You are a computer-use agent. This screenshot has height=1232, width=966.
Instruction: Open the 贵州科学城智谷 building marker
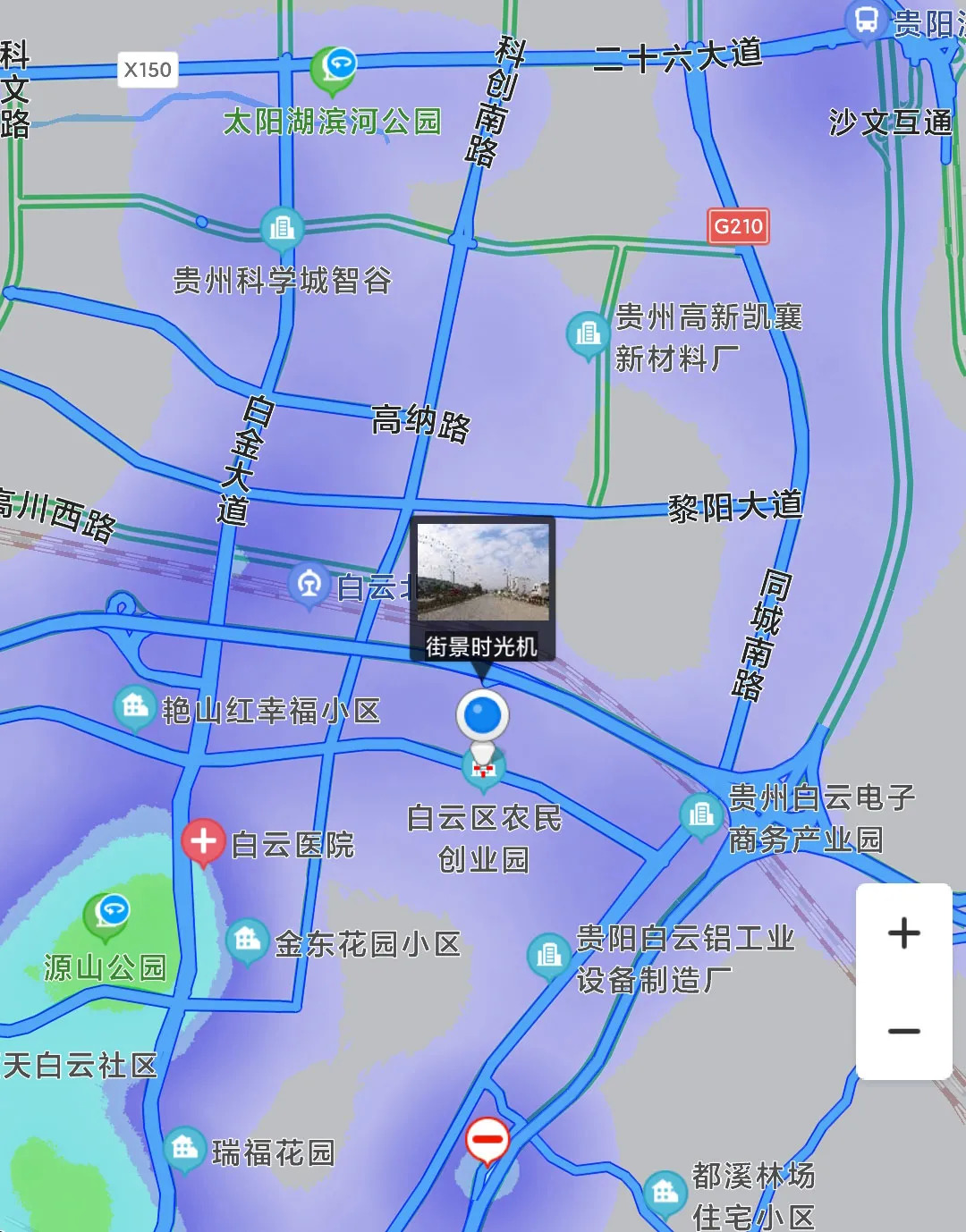pyautogui.click(x=282, y=228)
